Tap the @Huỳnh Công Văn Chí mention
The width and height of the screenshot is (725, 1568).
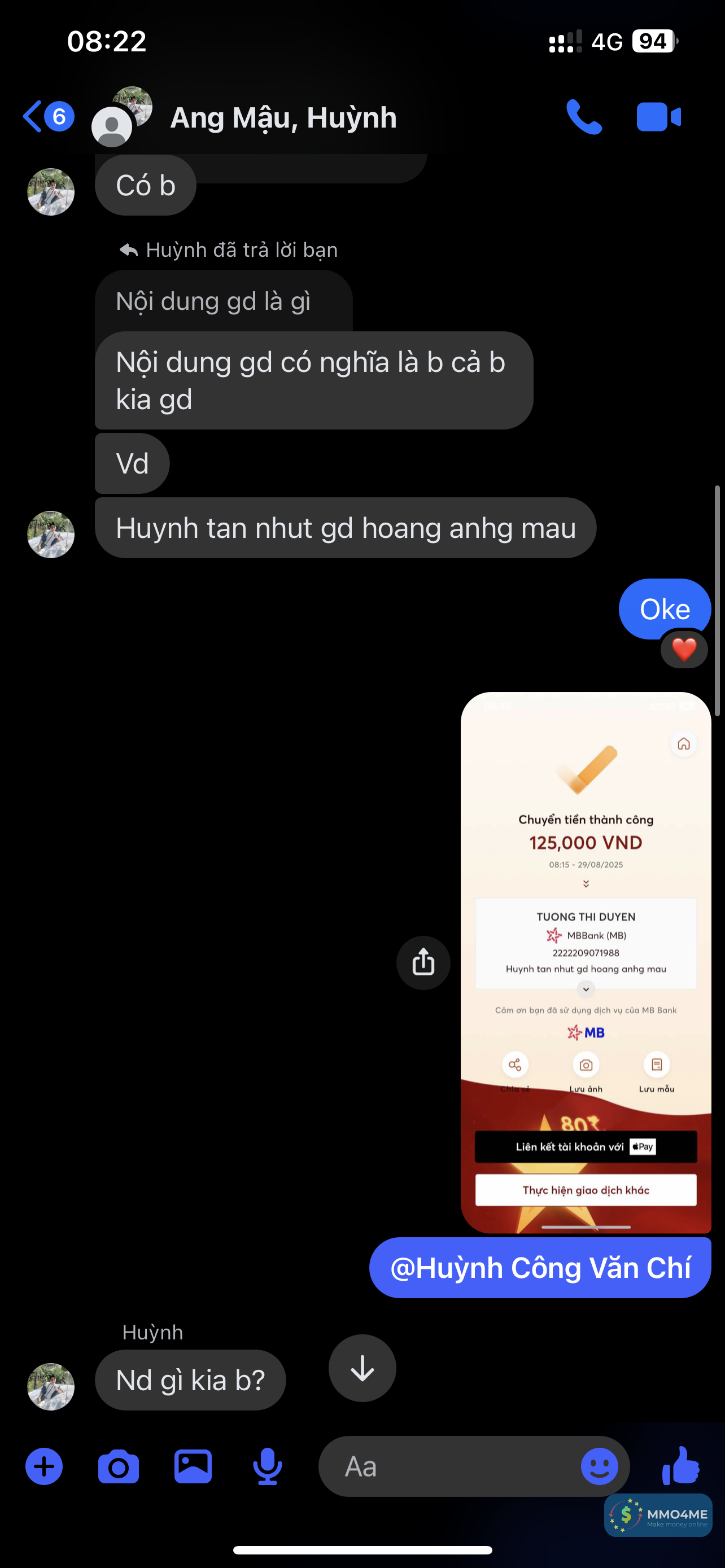point(540,1268)
